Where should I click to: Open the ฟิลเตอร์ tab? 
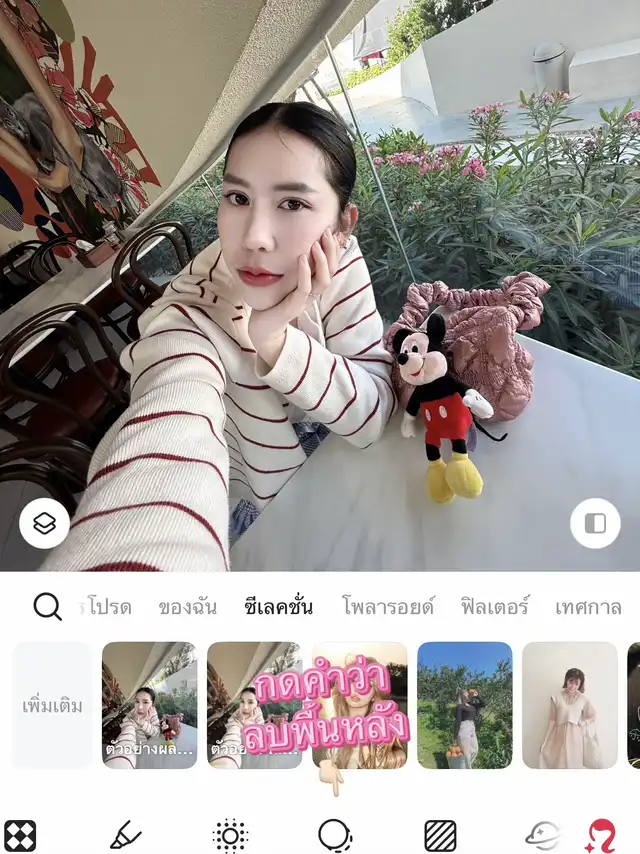(x=495, y=606)
